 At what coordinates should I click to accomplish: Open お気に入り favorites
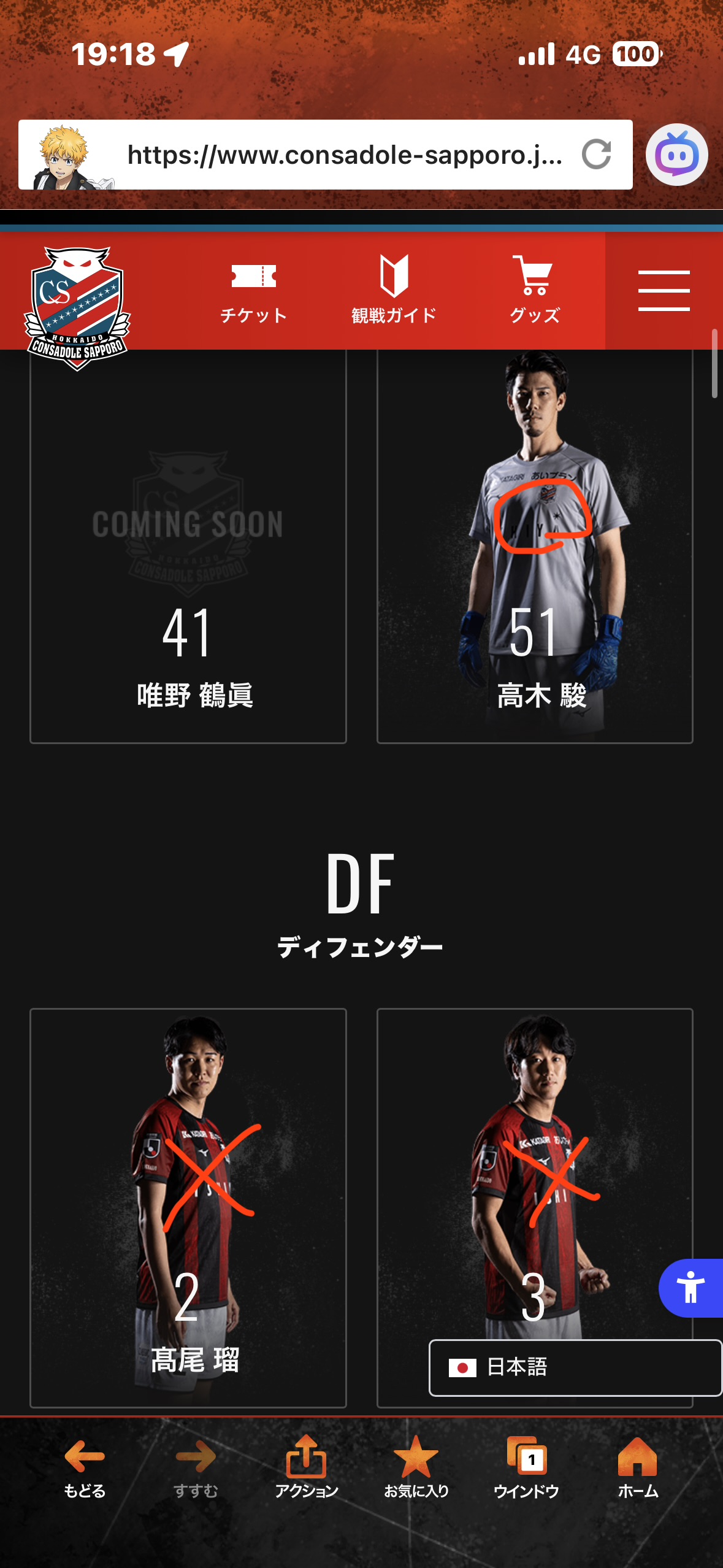416,1467
